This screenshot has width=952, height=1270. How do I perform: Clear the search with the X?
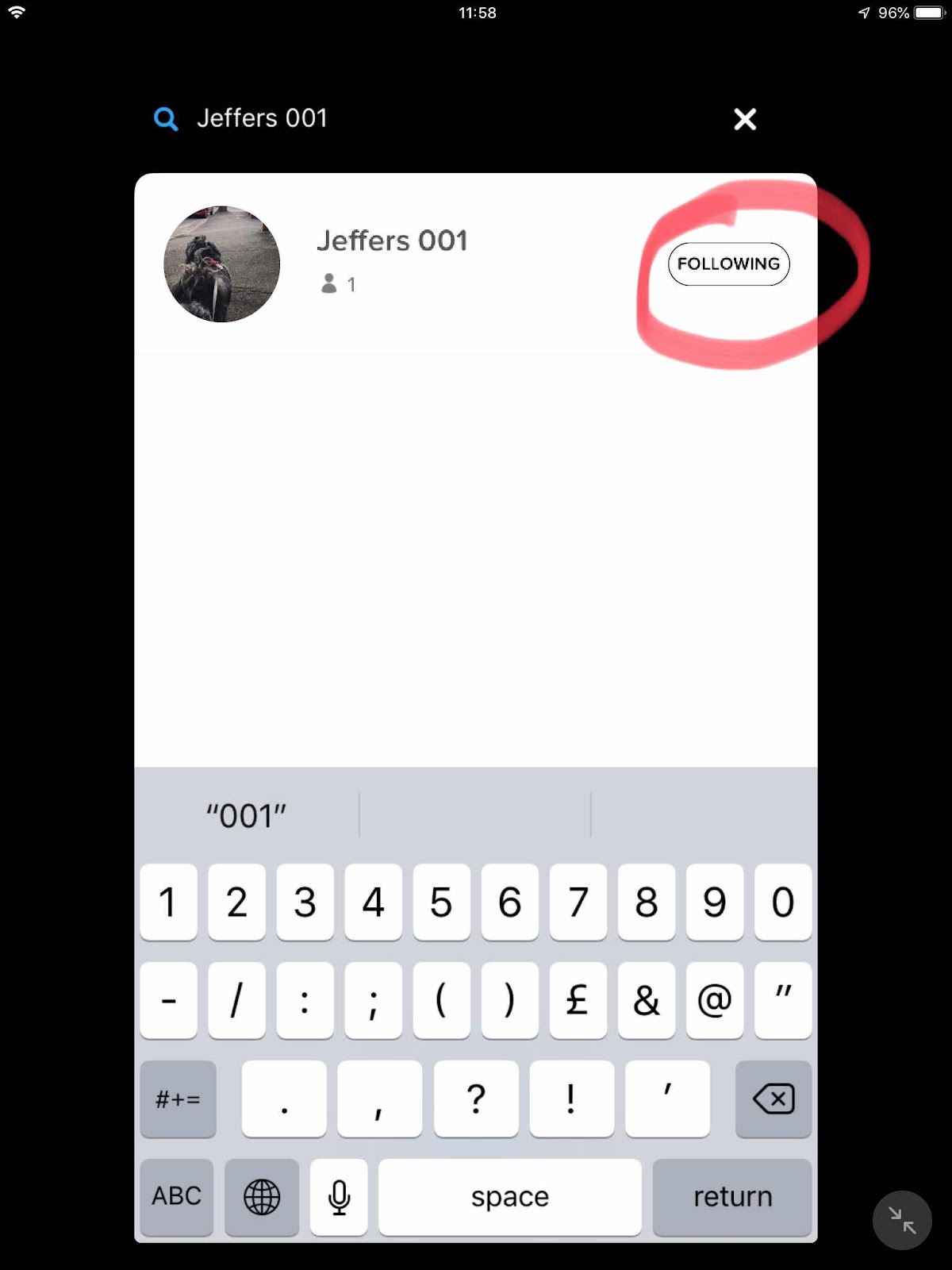[x=744, y=119]
